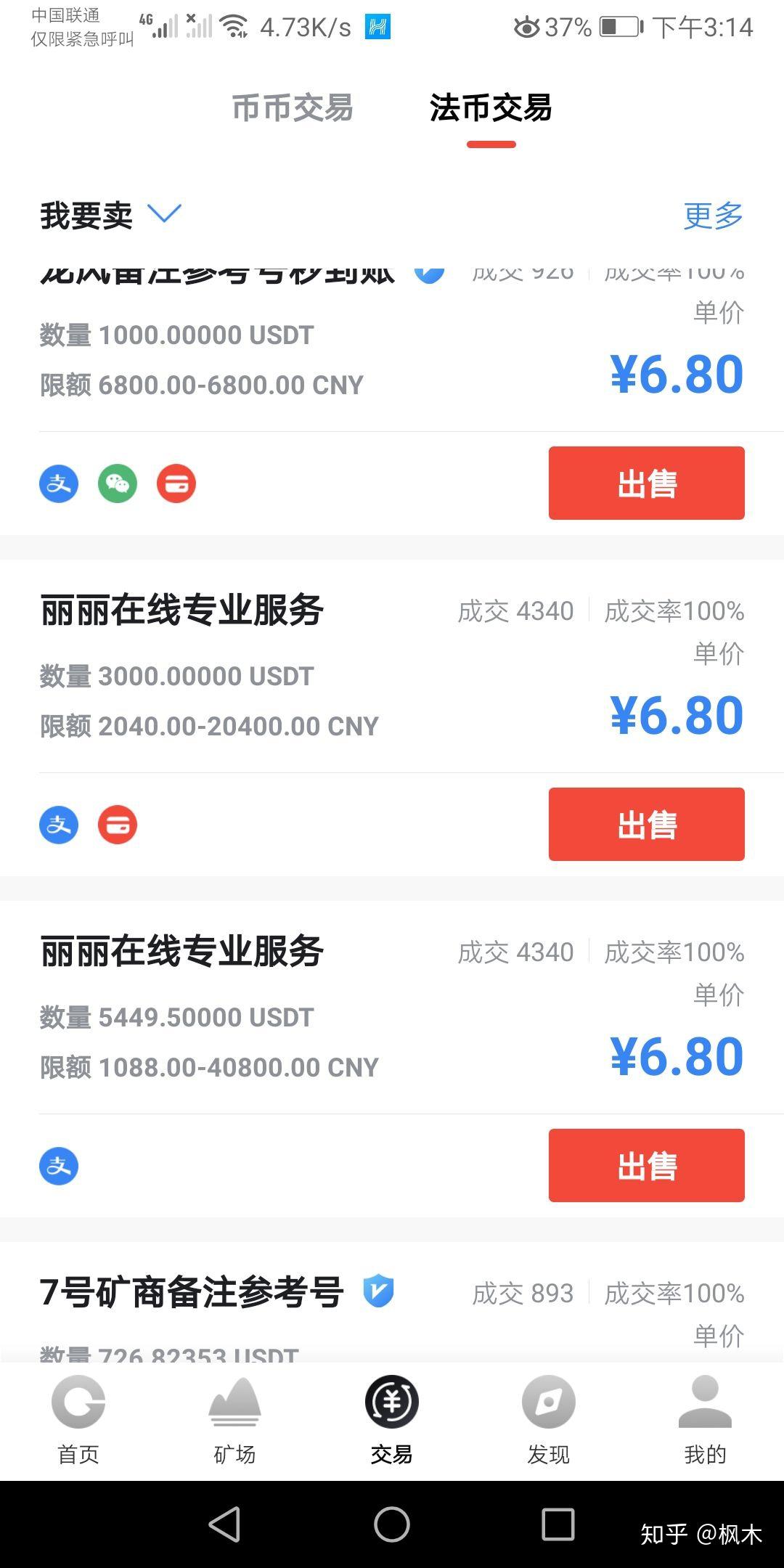Open the 矿场 mining section in bottom navigation
Viewport: 784px width, 1568px height.
(x=234, y=1419)
